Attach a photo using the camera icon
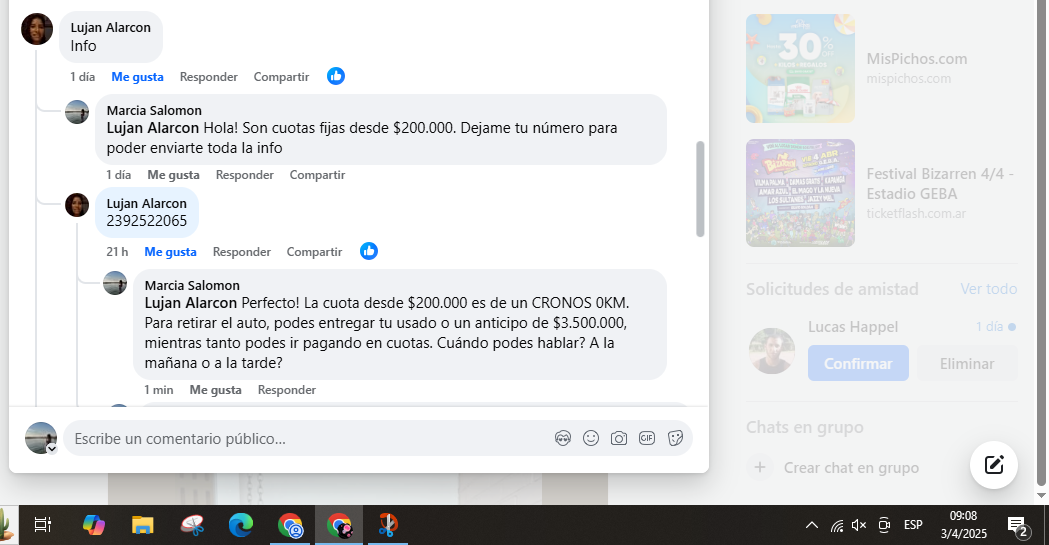 point(619,438)
